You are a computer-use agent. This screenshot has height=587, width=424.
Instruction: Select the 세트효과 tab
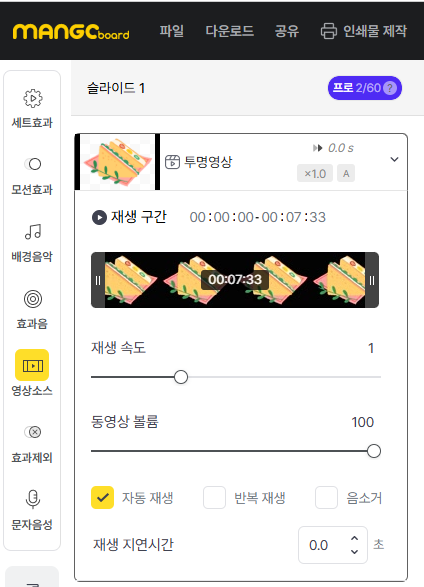tap(32, 109)
